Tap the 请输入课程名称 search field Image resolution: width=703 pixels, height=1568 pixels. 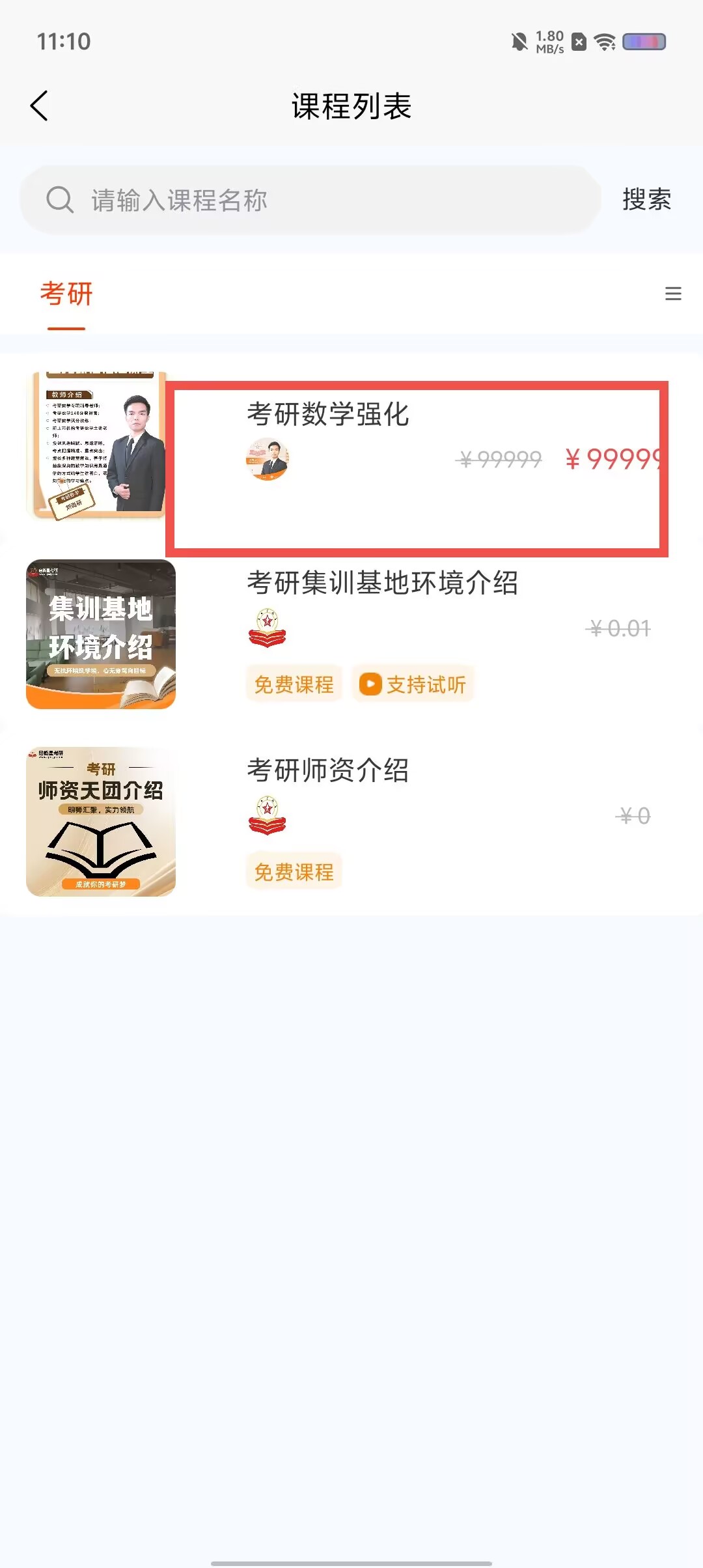coord(310,200)
